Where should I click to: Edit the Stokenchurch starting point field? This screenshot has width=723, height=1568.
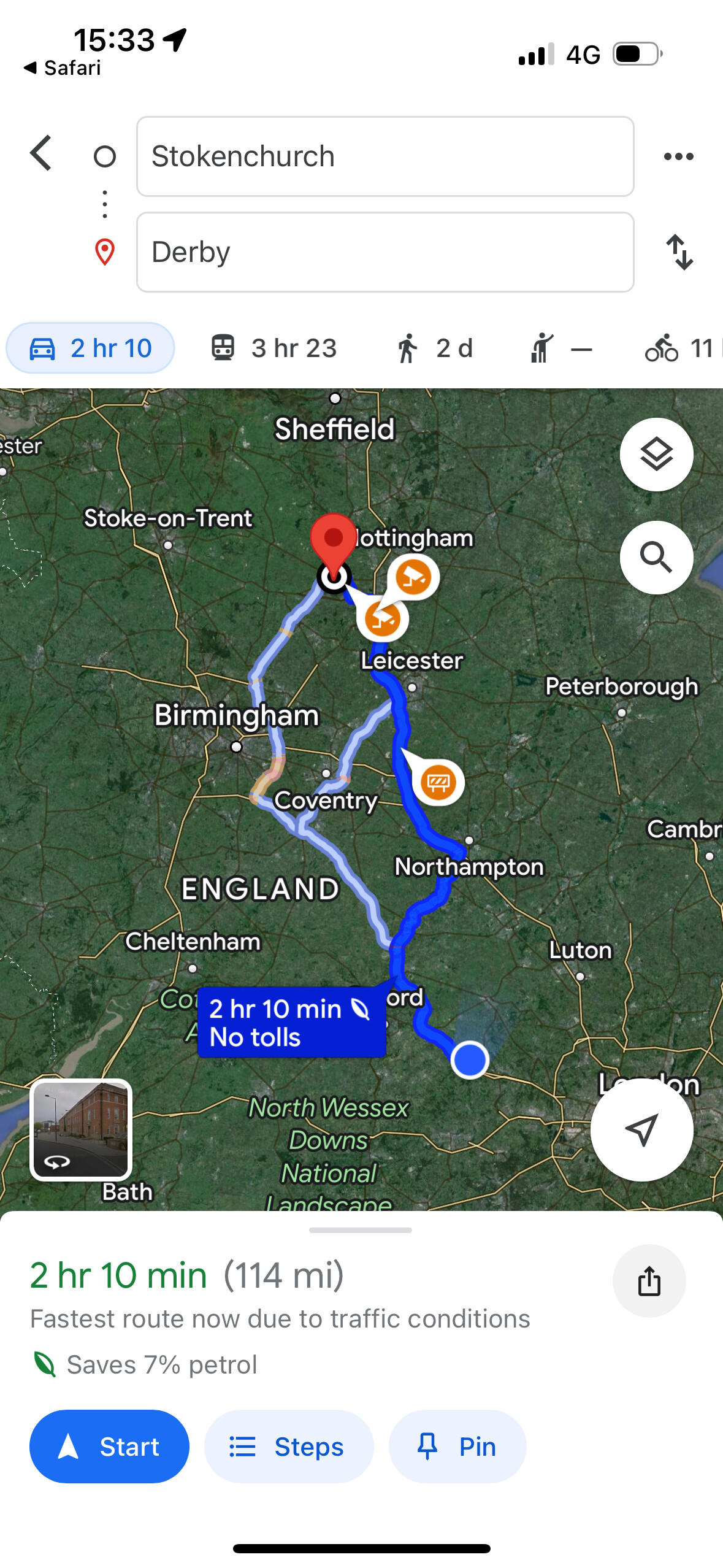click(x=384, y=156)
